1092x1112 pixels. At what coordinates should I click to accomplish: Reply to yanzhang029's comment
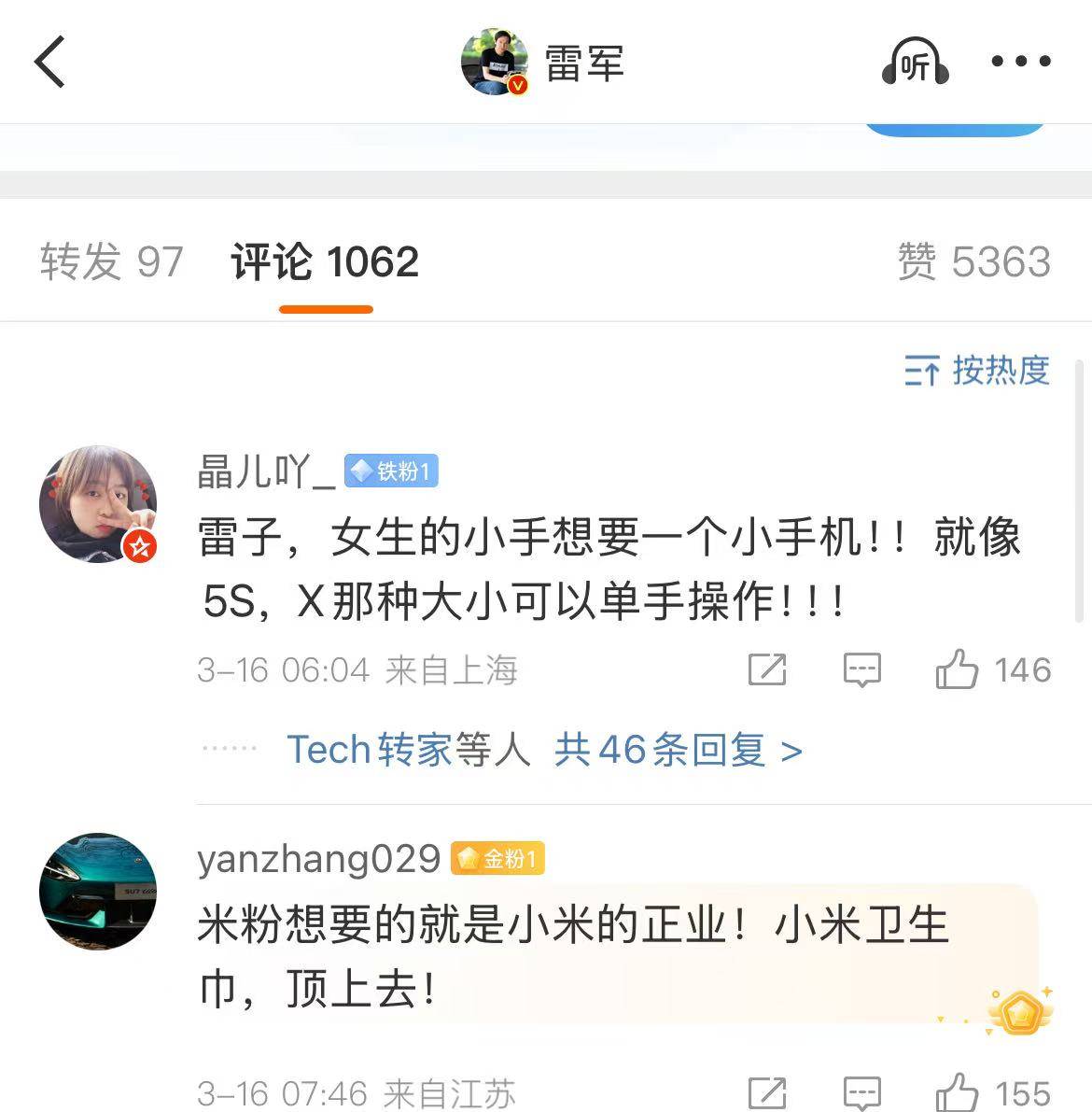861,1092
